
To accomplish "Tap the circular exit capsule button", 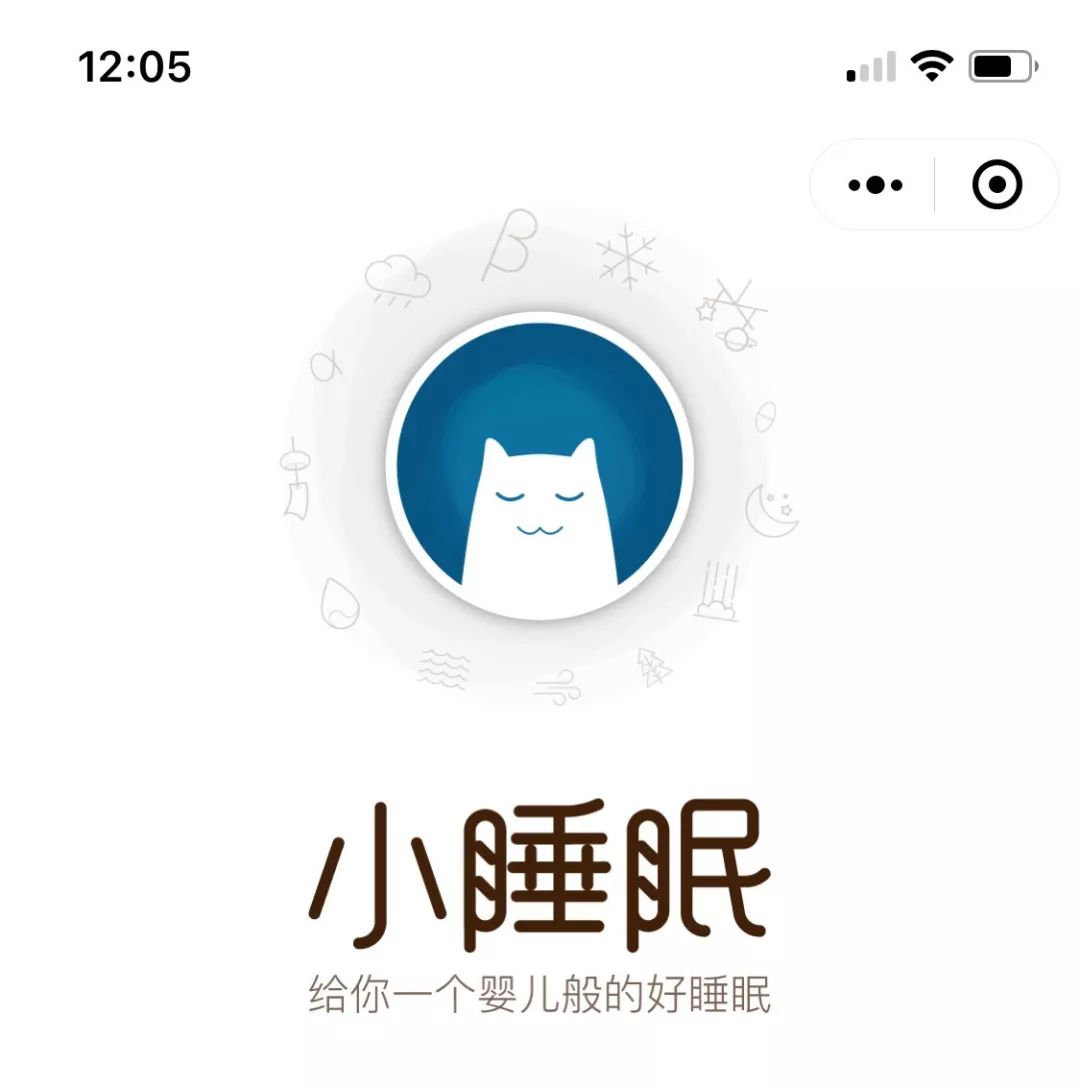I will point(995,185).
